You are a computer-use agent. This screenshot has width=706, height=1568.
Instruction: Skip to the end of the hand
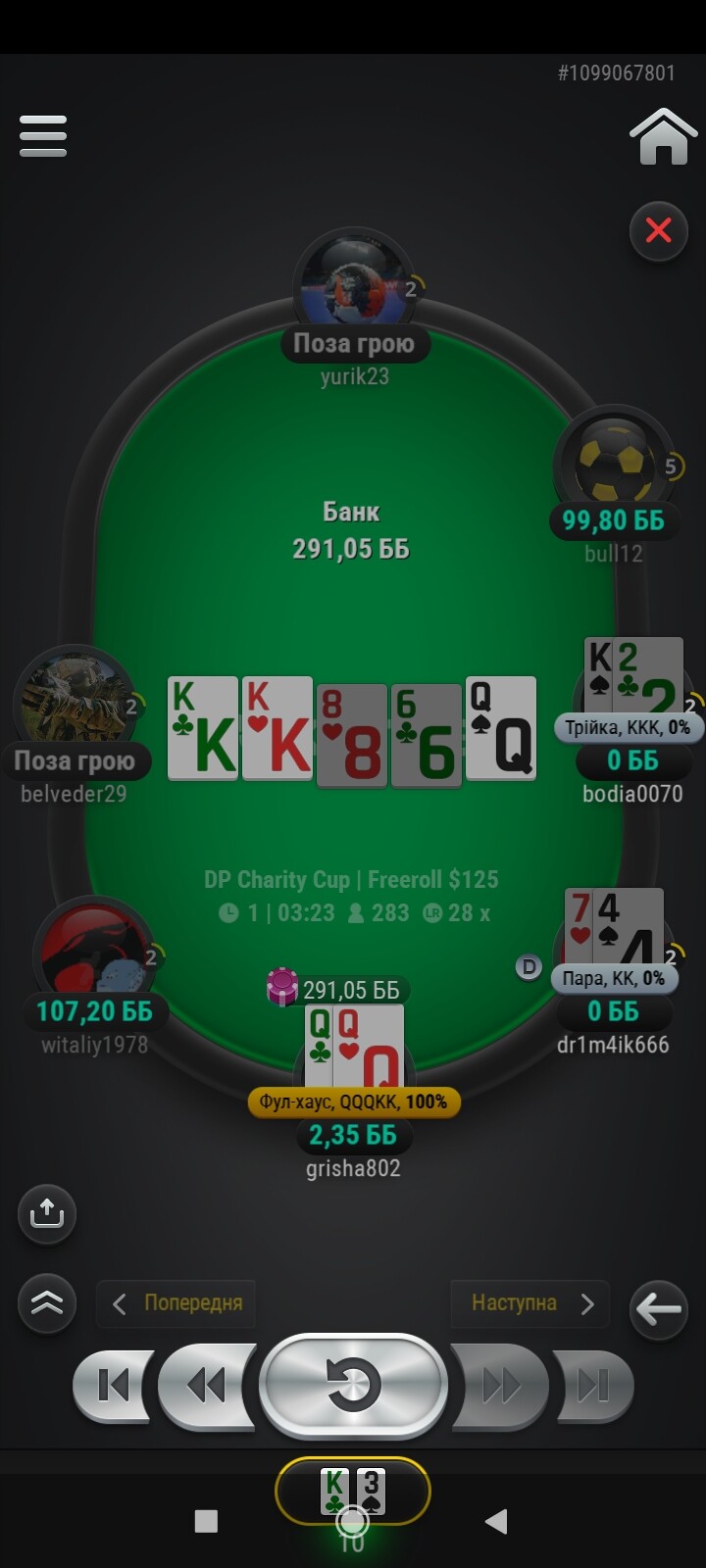click(x=593, y=1386)
